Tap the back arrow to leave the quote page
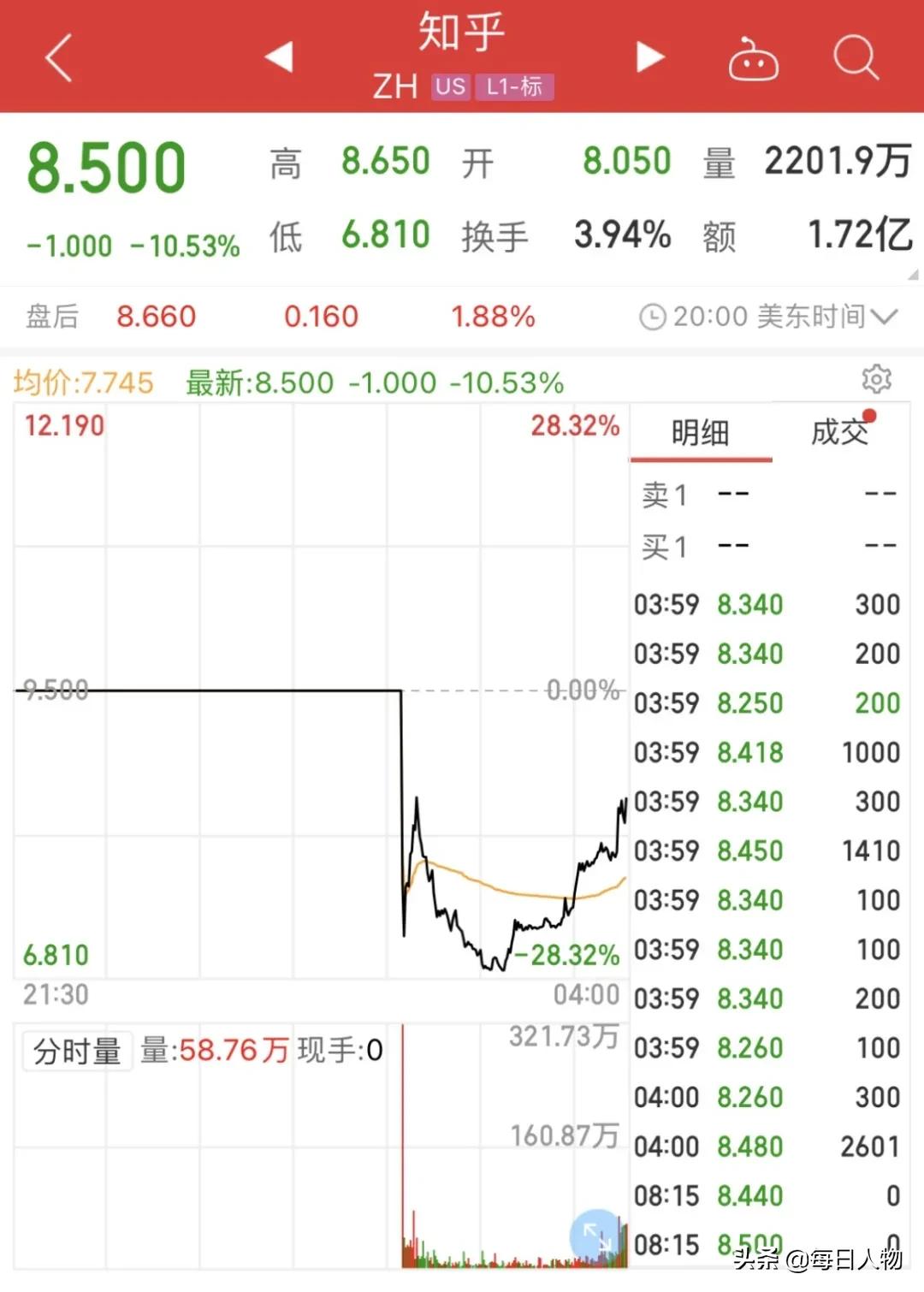 coord(56,57)
